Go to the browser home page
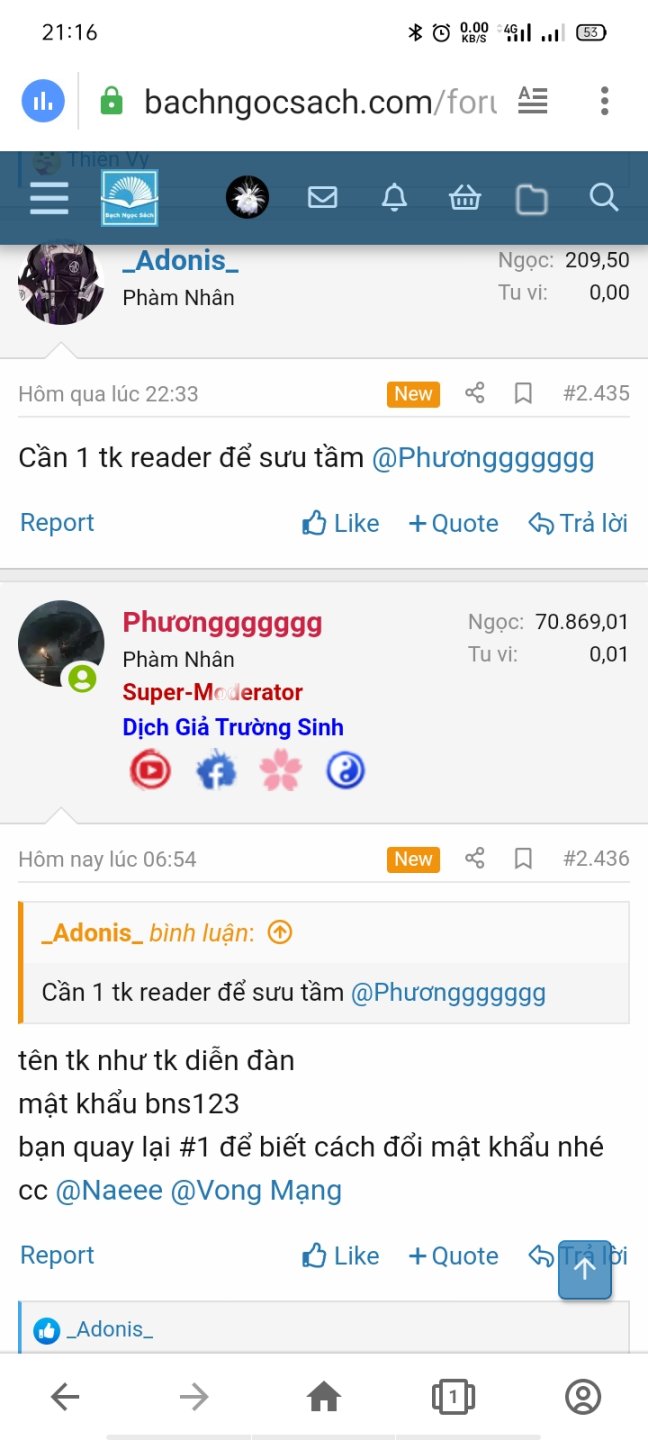This screenshot has width=648, height=1440. point(323,1396)
